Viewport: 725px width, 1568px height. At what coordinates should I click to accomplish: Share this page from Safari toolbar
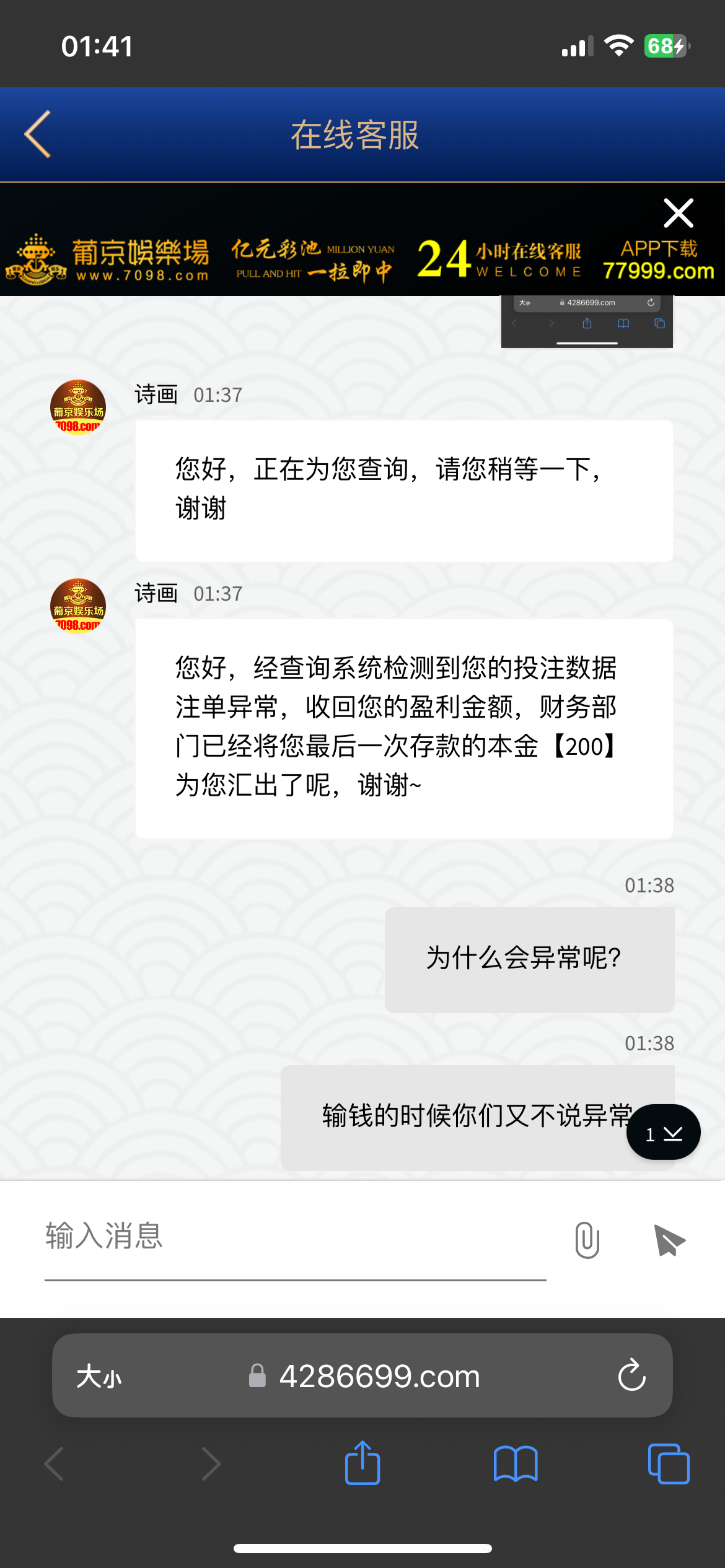click(362, 1463)
